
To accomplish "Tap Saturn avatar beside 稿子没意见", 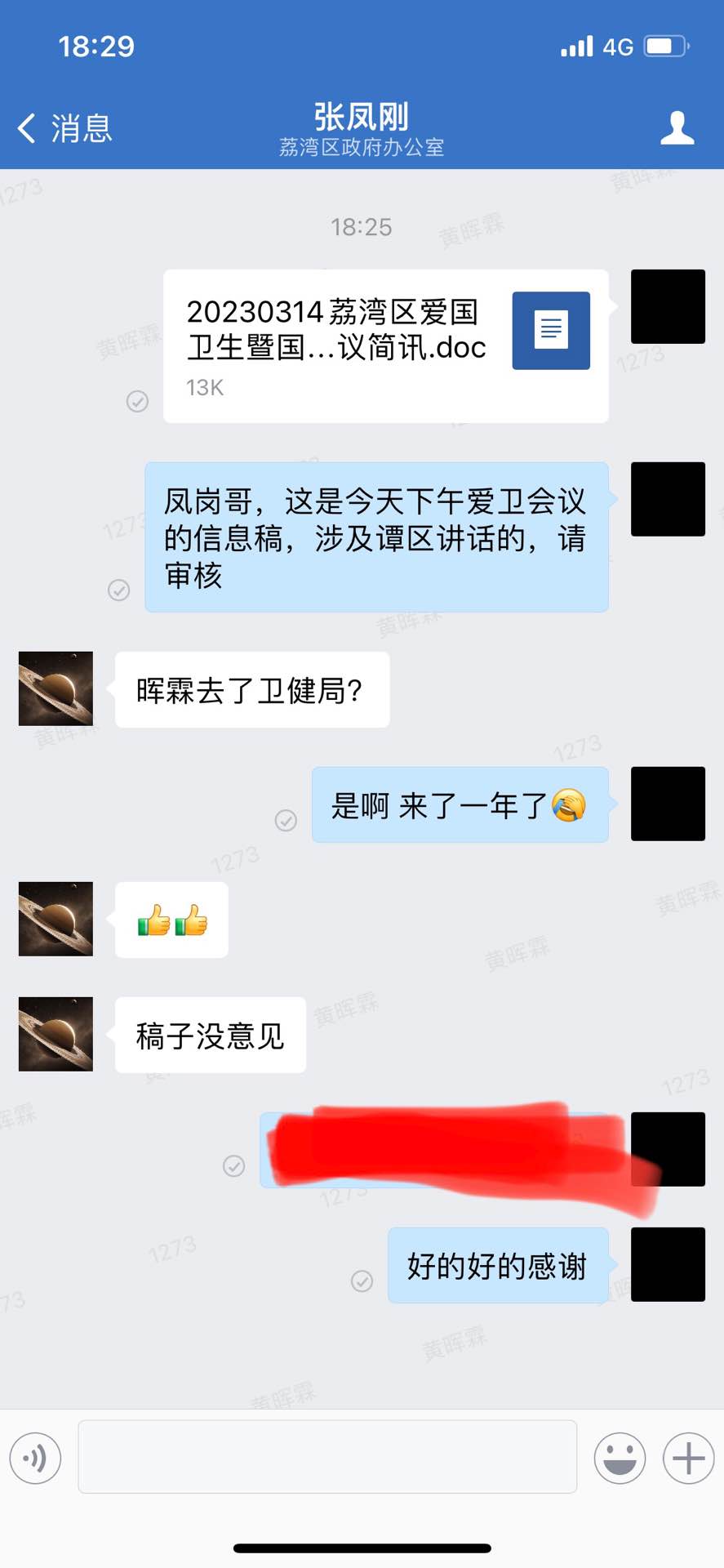I will (x=56, y=1034).
